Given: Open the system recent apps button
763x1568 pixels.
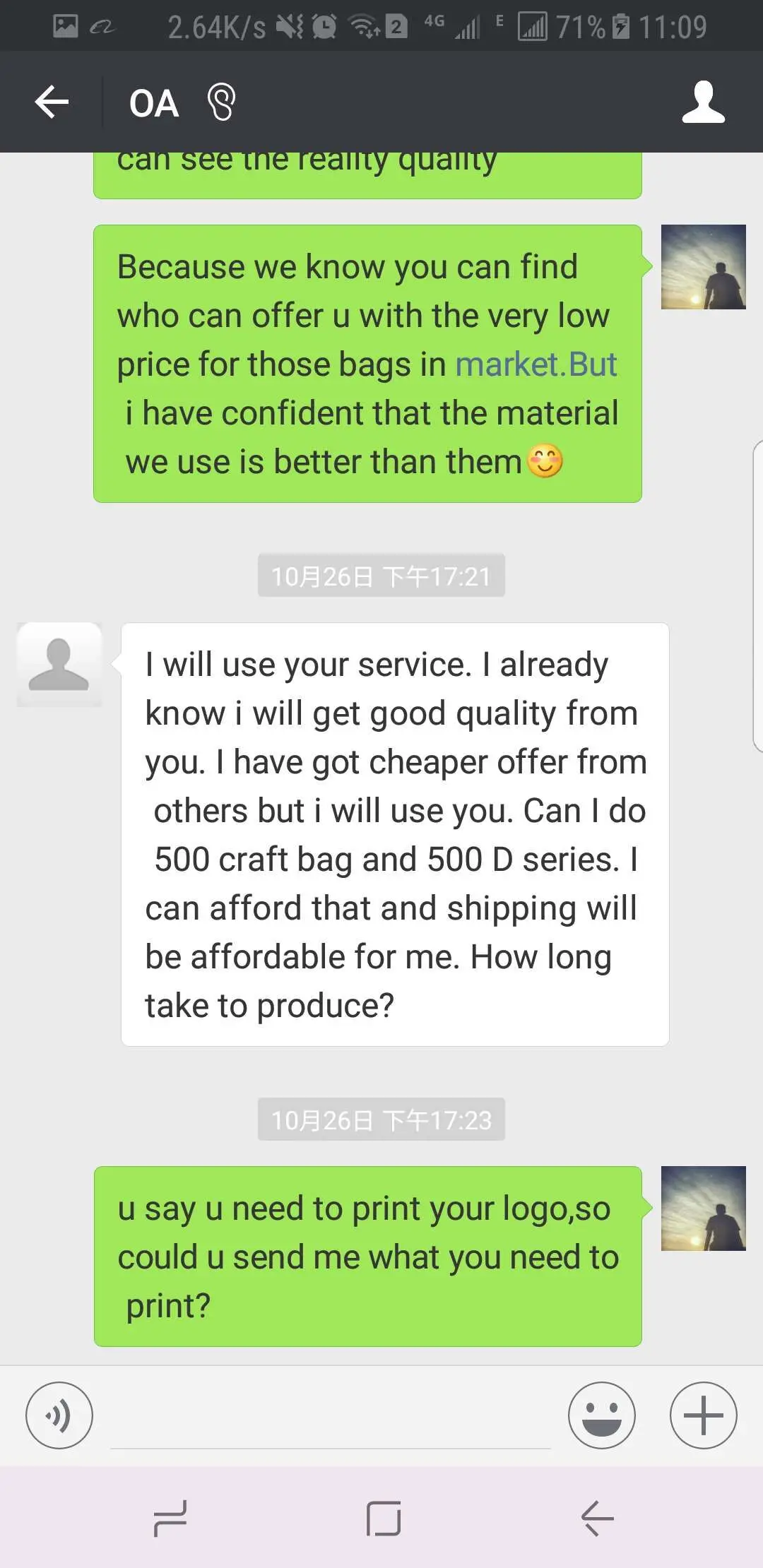Looking at the screenshot, I should pyautogui.click(x=170, y=1519).
